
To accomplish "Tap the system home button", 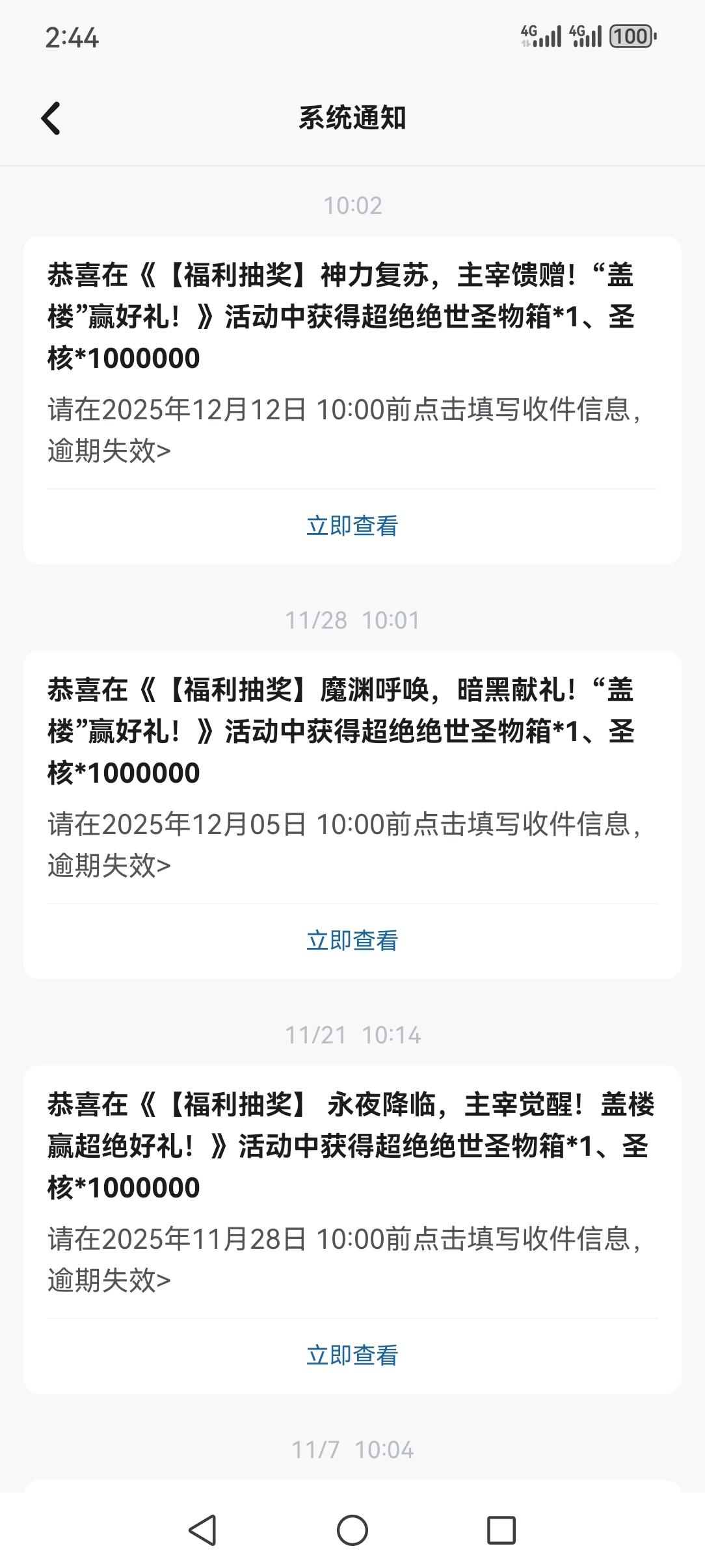I will 352,1530.
